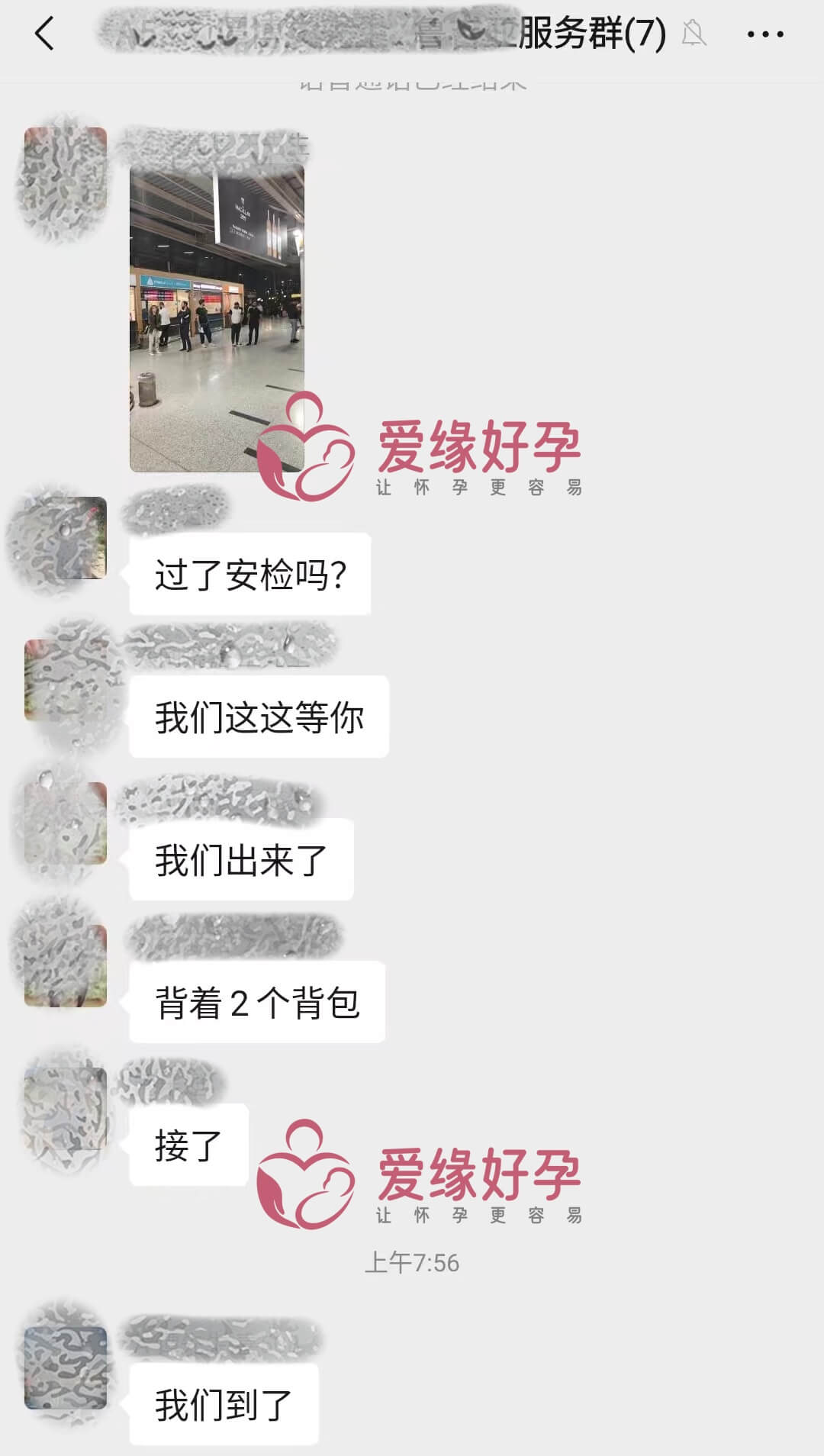824x1456 pixels.
Task: Tap the muted notification bell icon
Action: point(693,32)
